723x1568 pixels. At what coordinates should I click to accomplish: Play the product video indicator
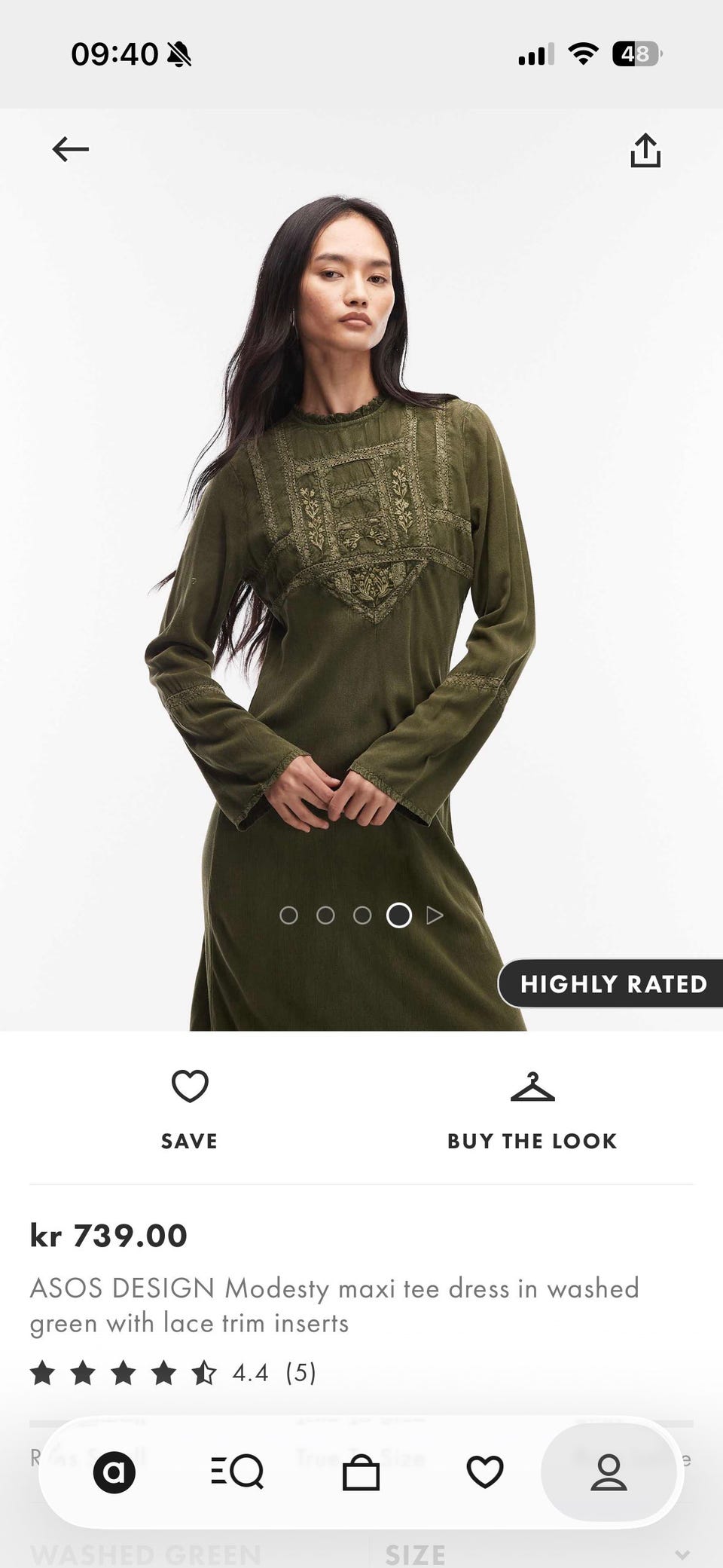tap(435, 915)
